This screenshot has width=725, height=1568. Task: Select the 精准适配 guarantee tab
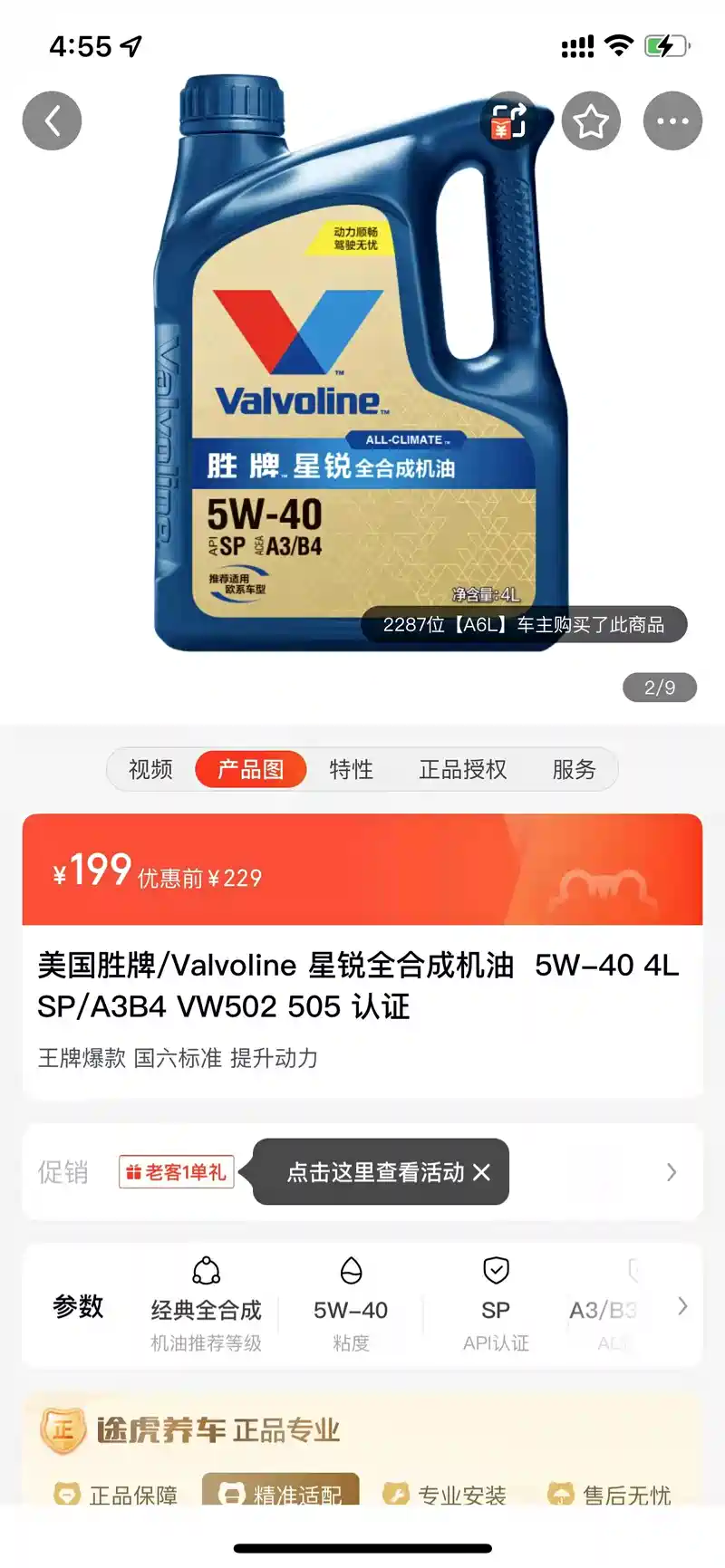(x=281, y=1494)
